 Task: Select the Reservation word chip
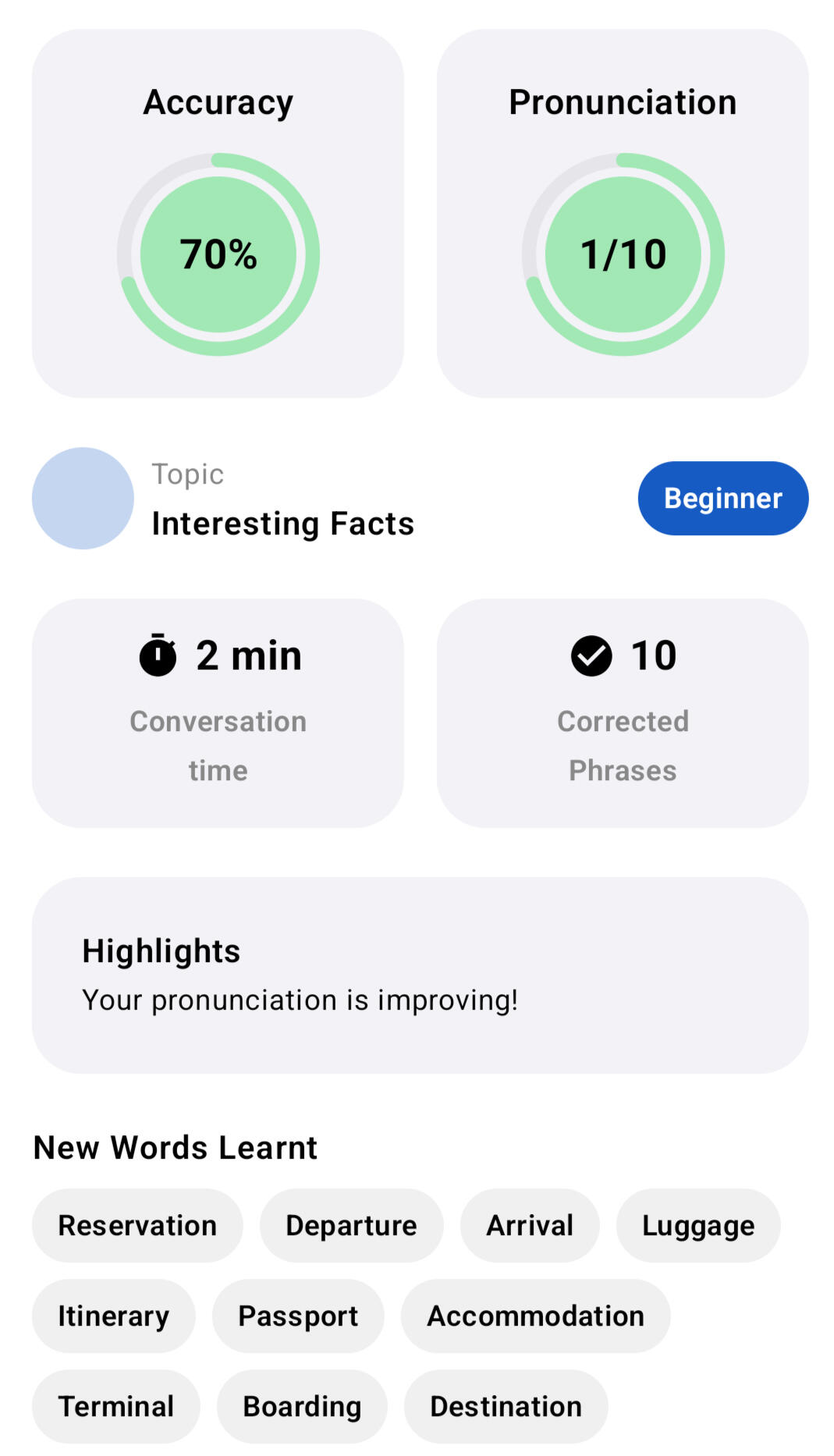coord(137,1225)
